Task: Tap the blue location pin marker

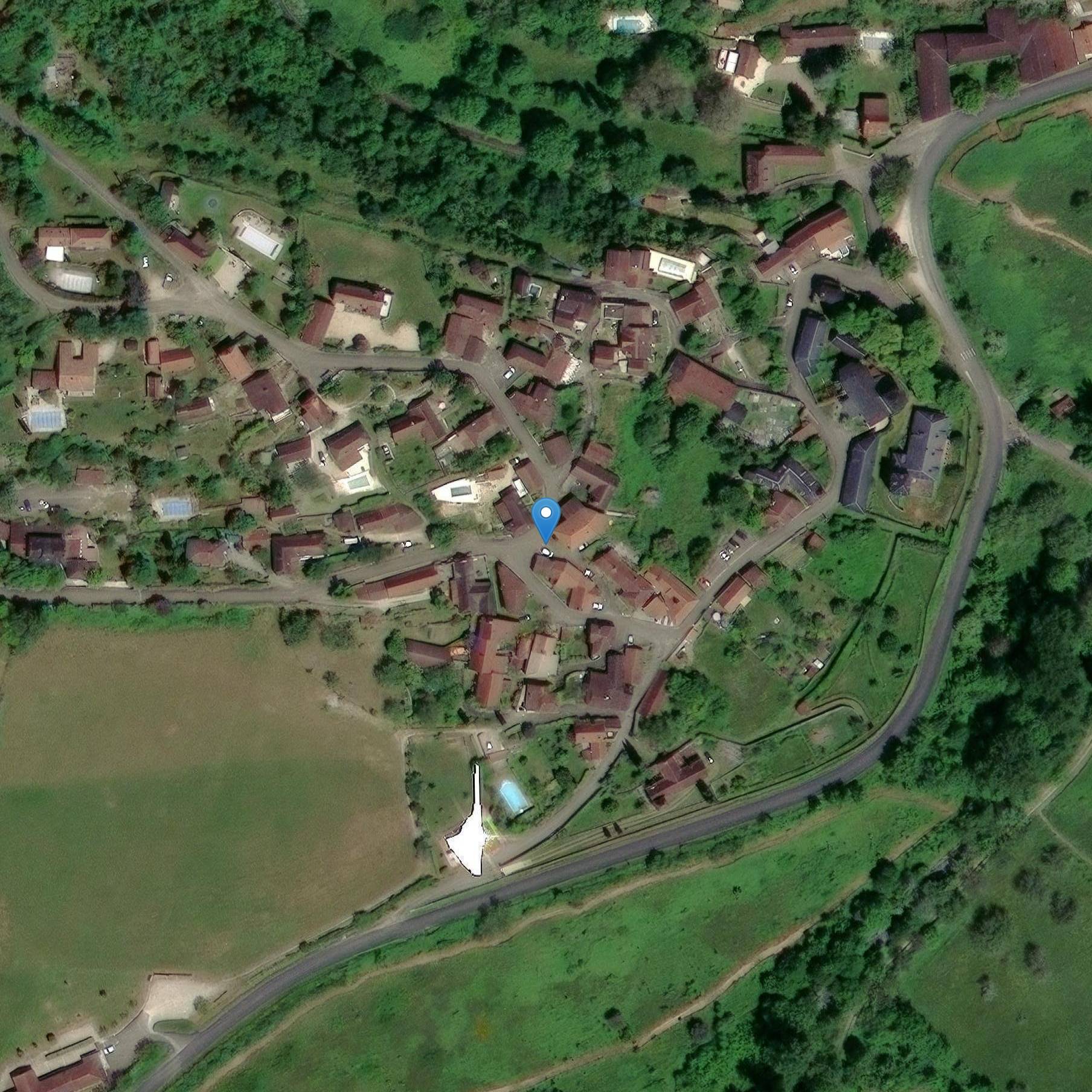Action: pyautogui.click(x=546, y=517)
